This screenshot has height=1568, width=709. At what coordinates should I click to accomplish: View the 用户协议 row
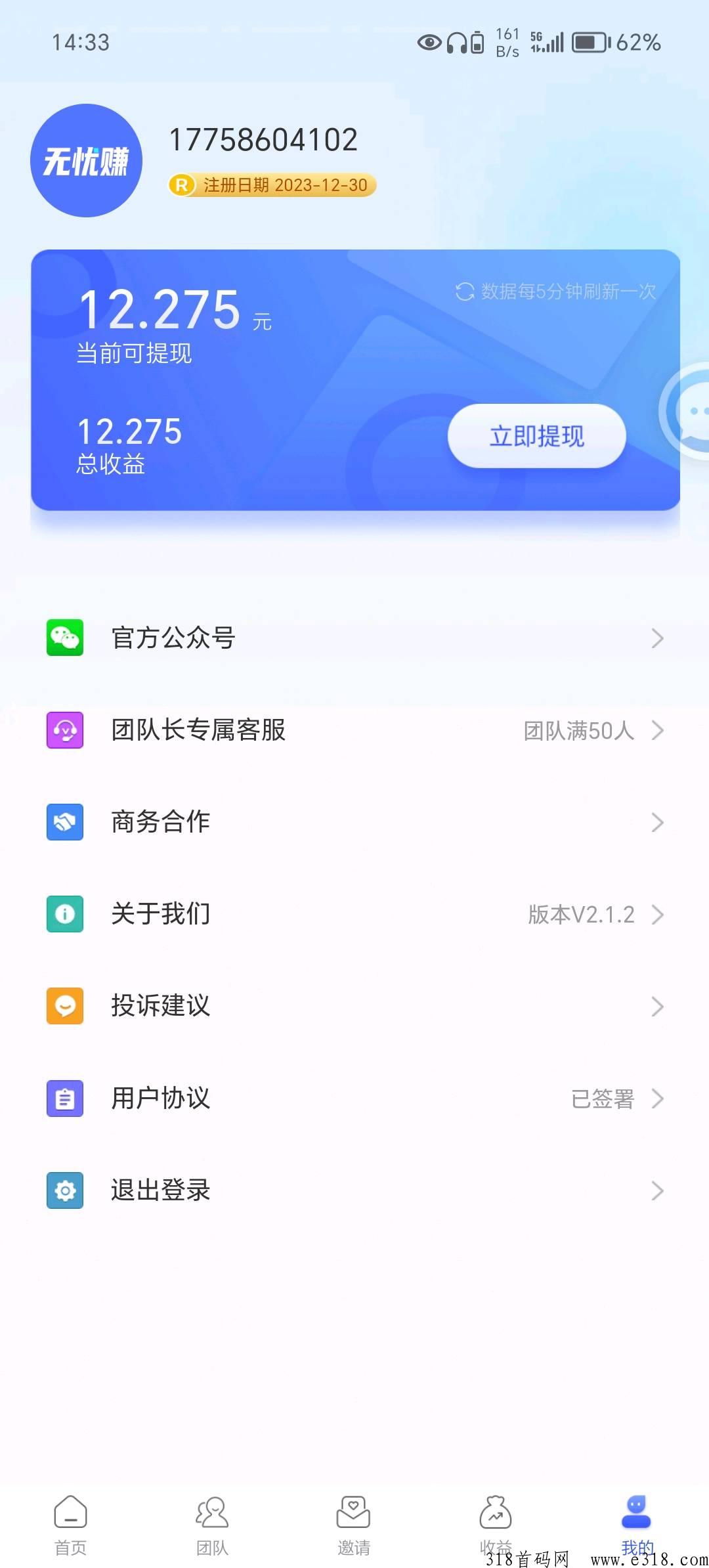(x=354, y=1098)
